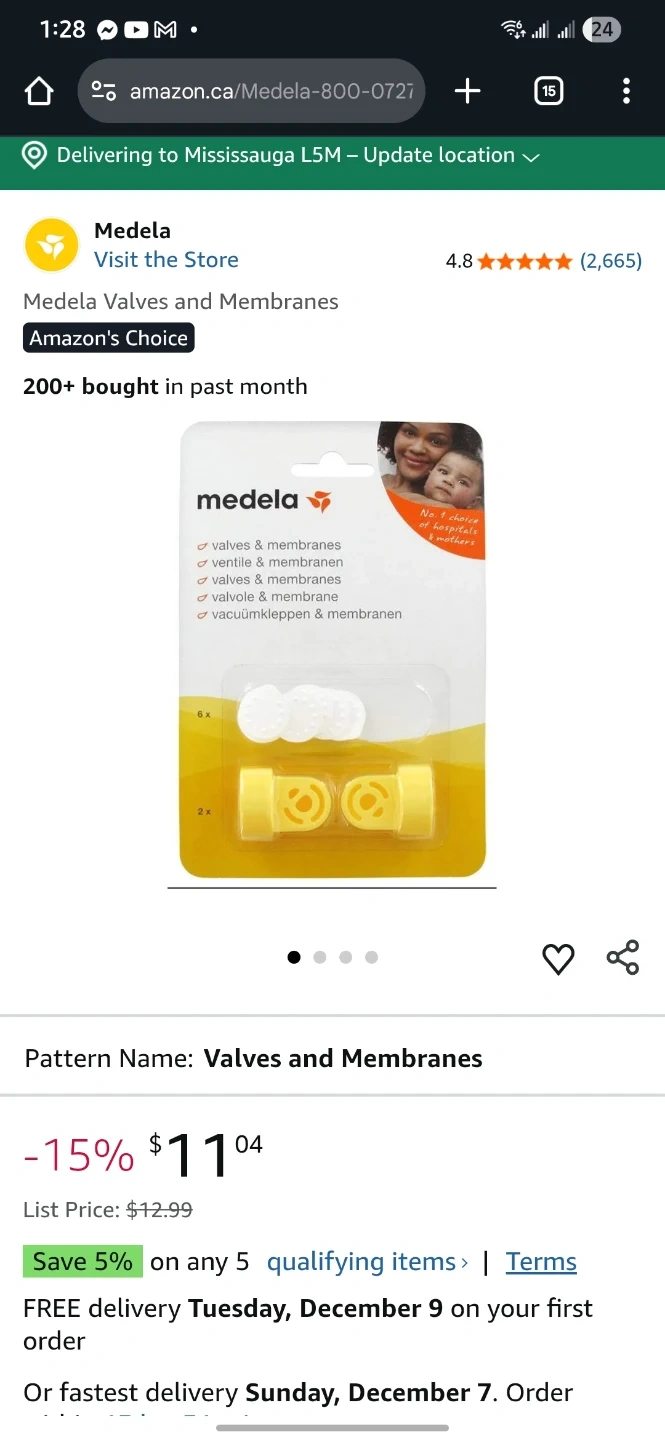Update delivery location from Mississauga L5M
The width and height of the screenshot is (665, 1440).
(286, 156)
